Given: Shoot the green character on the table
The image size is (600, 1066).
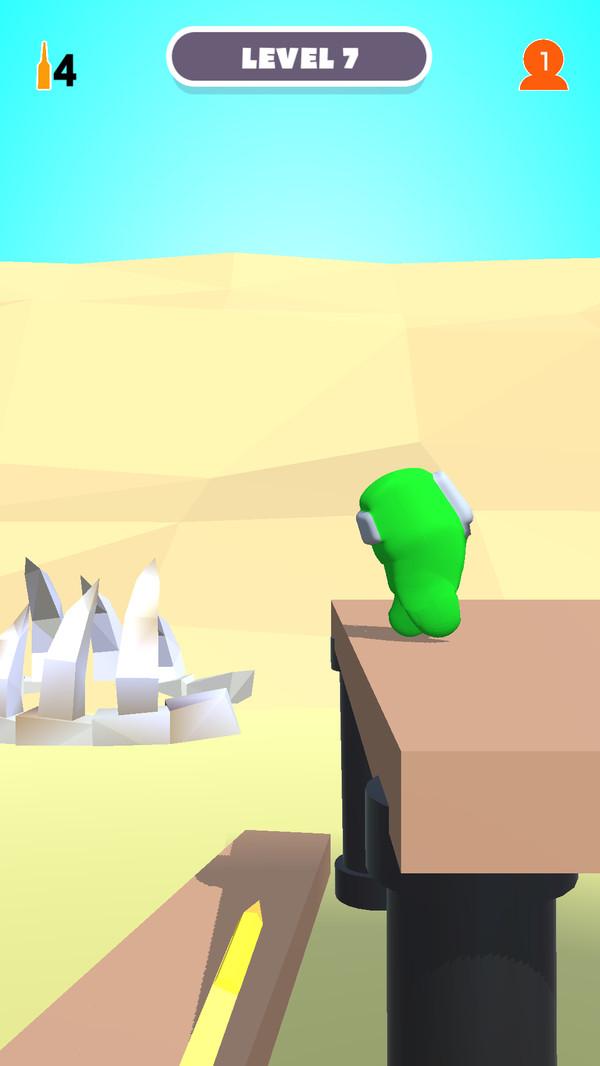Looking at the screenshot, I should coord(418,550).
